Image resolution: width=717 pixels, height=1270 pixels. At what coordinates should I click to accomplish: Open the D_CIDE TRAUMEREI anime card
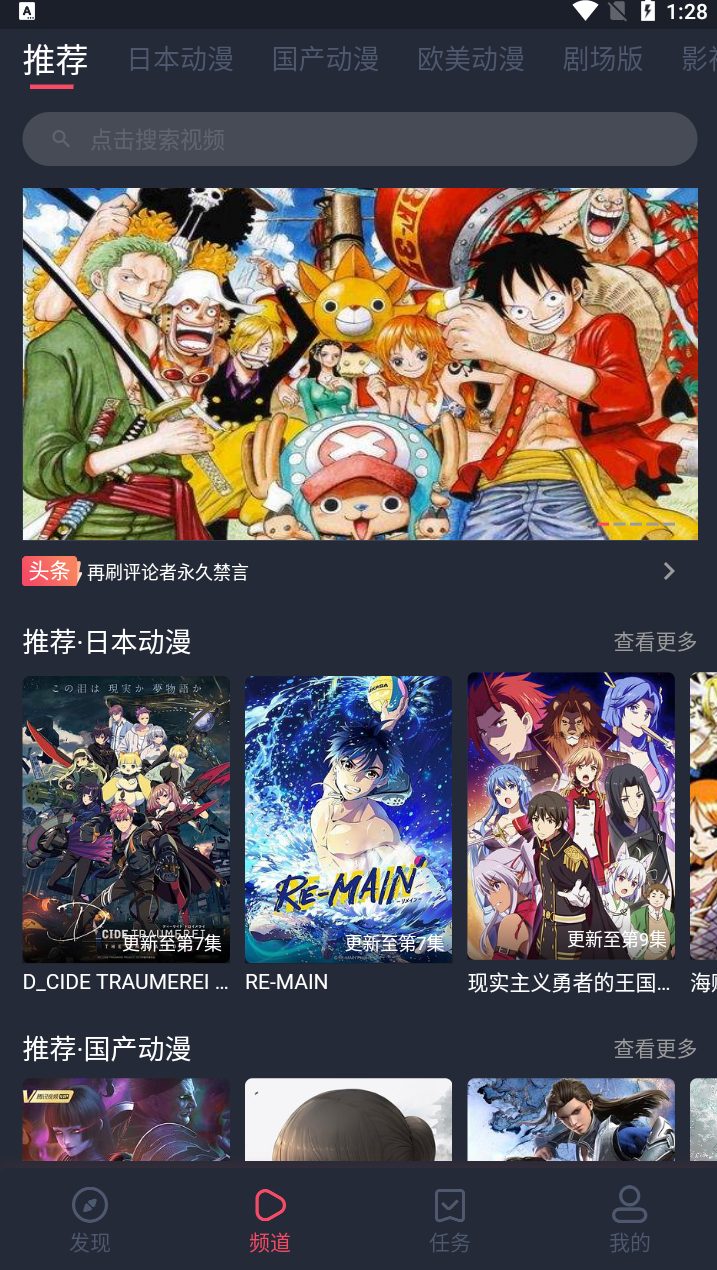click(x=126, y=820)
